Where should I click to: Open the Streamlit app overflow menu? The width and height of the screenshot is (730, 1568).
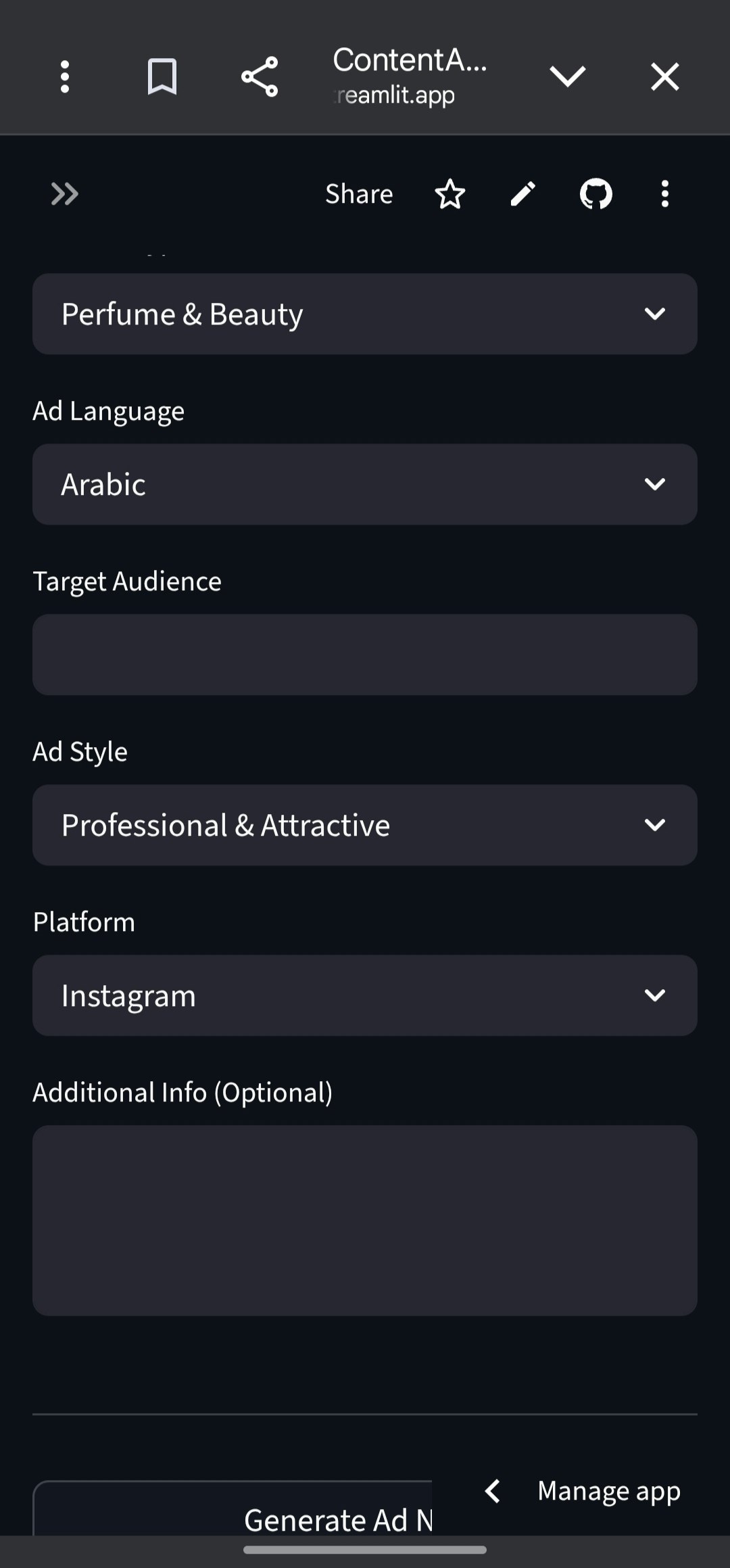(x=665, y=194)
